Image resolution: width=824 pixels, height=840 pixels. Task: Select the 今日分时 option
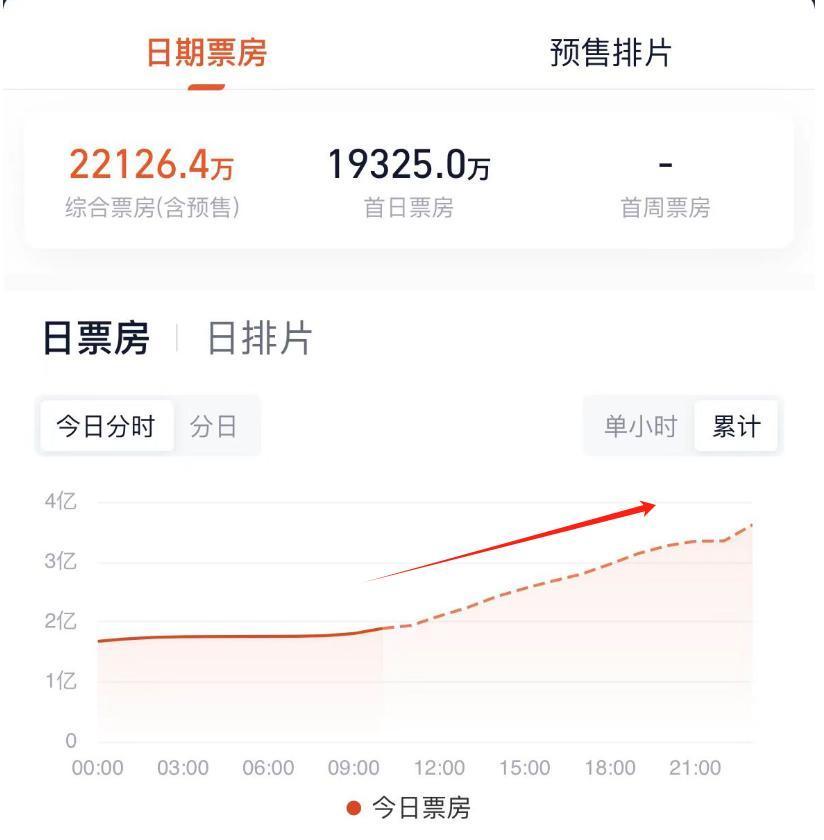click(x=106, y=427)
